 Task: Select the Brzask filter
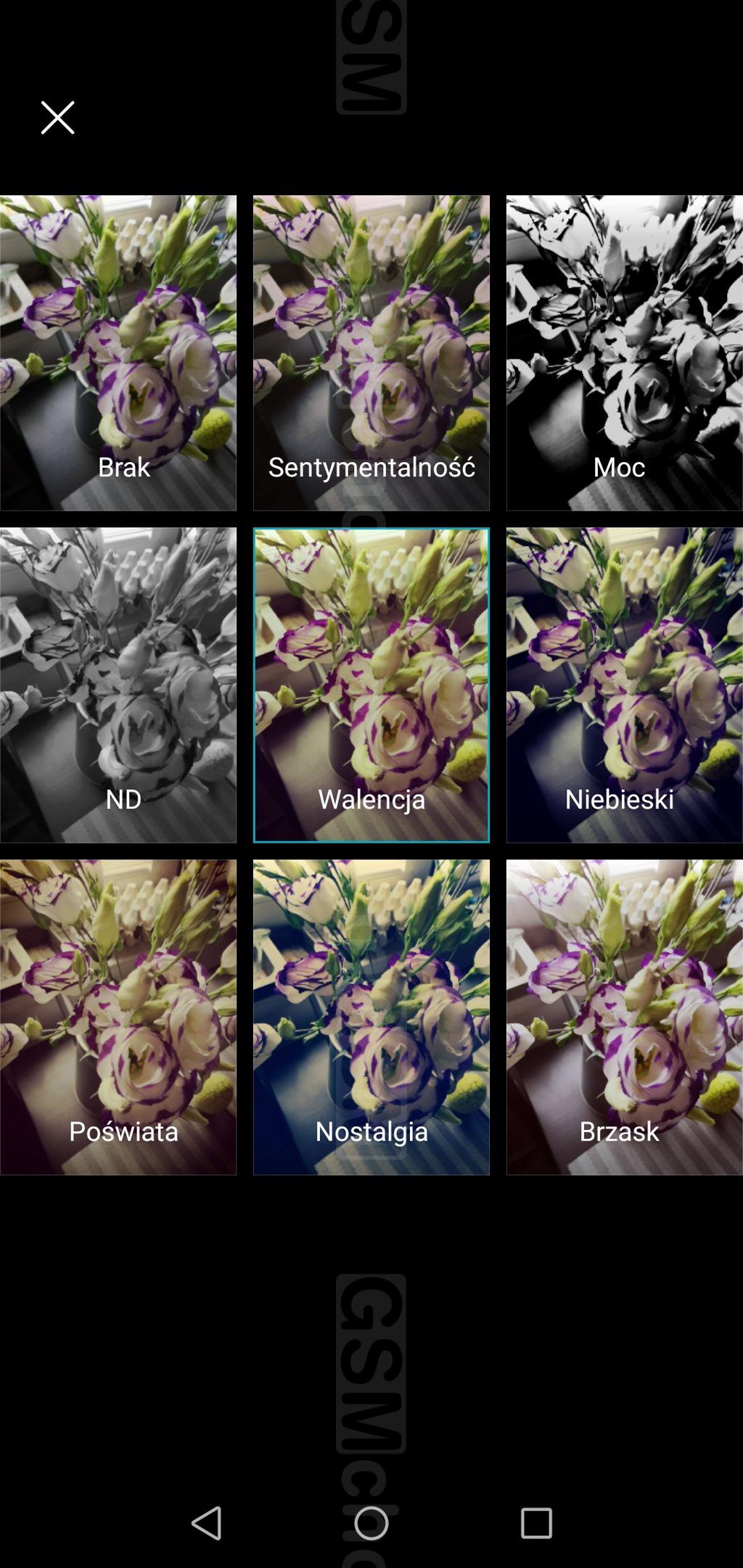coord(624,1017)
